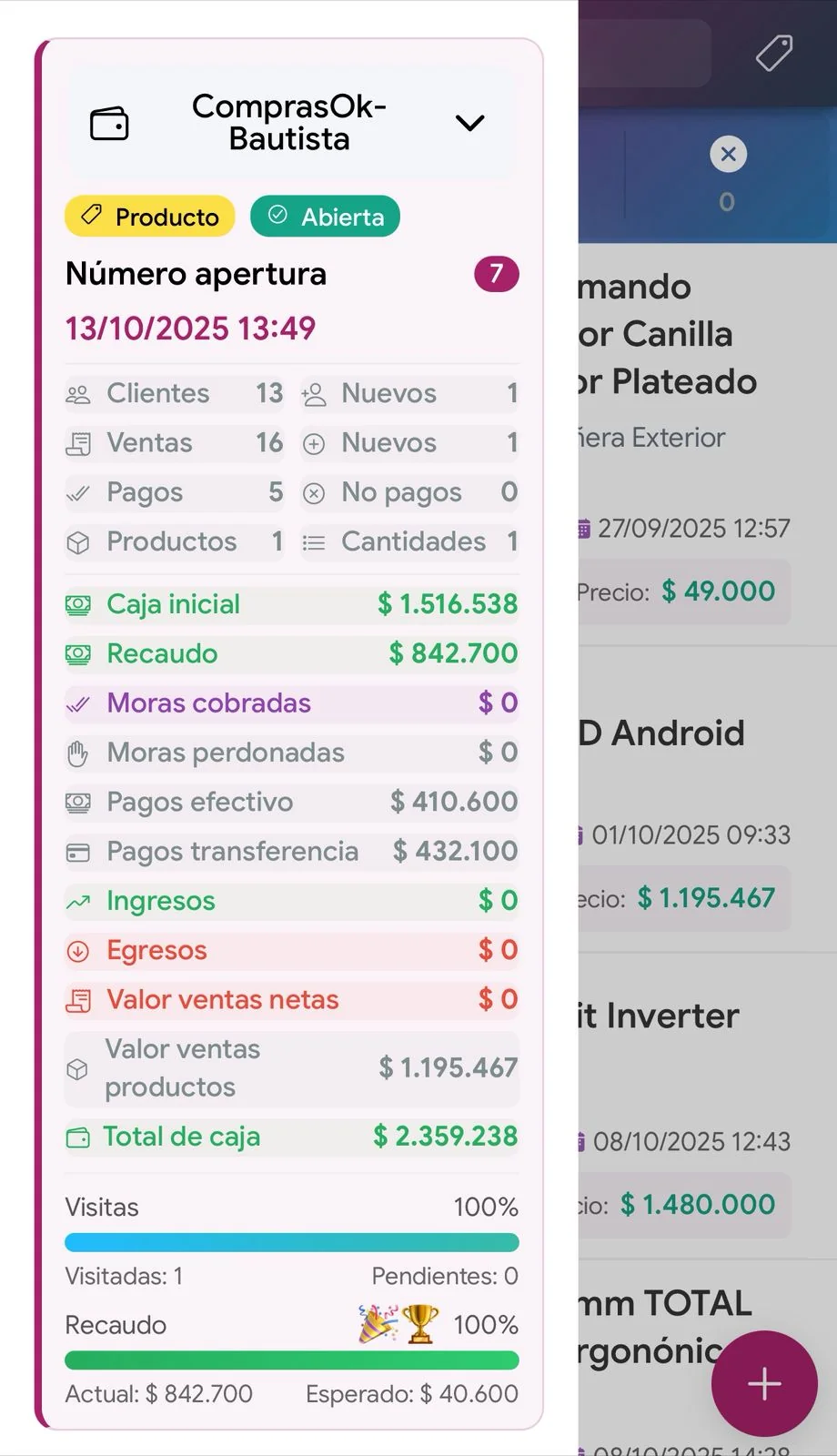Image resolution: width=837 pixels, height=1456 pixels.
Task: Click the wallet icon beside CompraOk-Bautista
Action: [x=109, y=122]
